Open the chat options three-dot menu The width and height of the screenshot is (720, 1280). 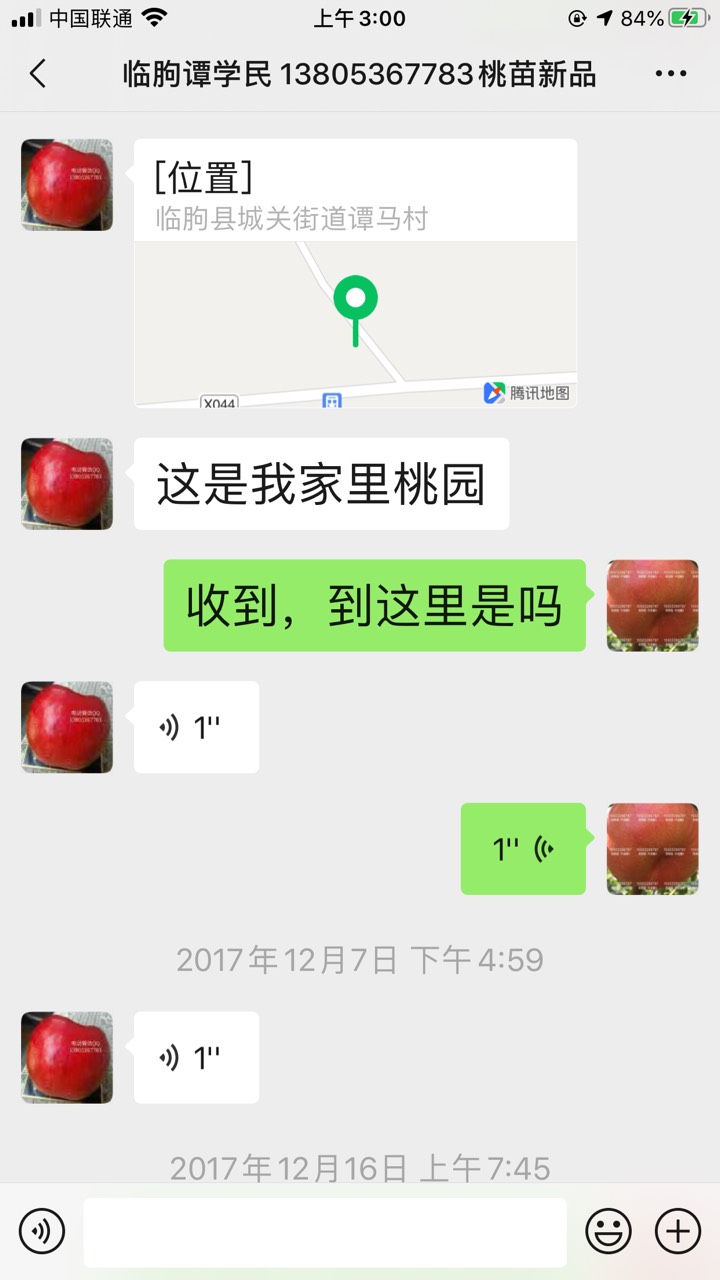coord(671,74)
